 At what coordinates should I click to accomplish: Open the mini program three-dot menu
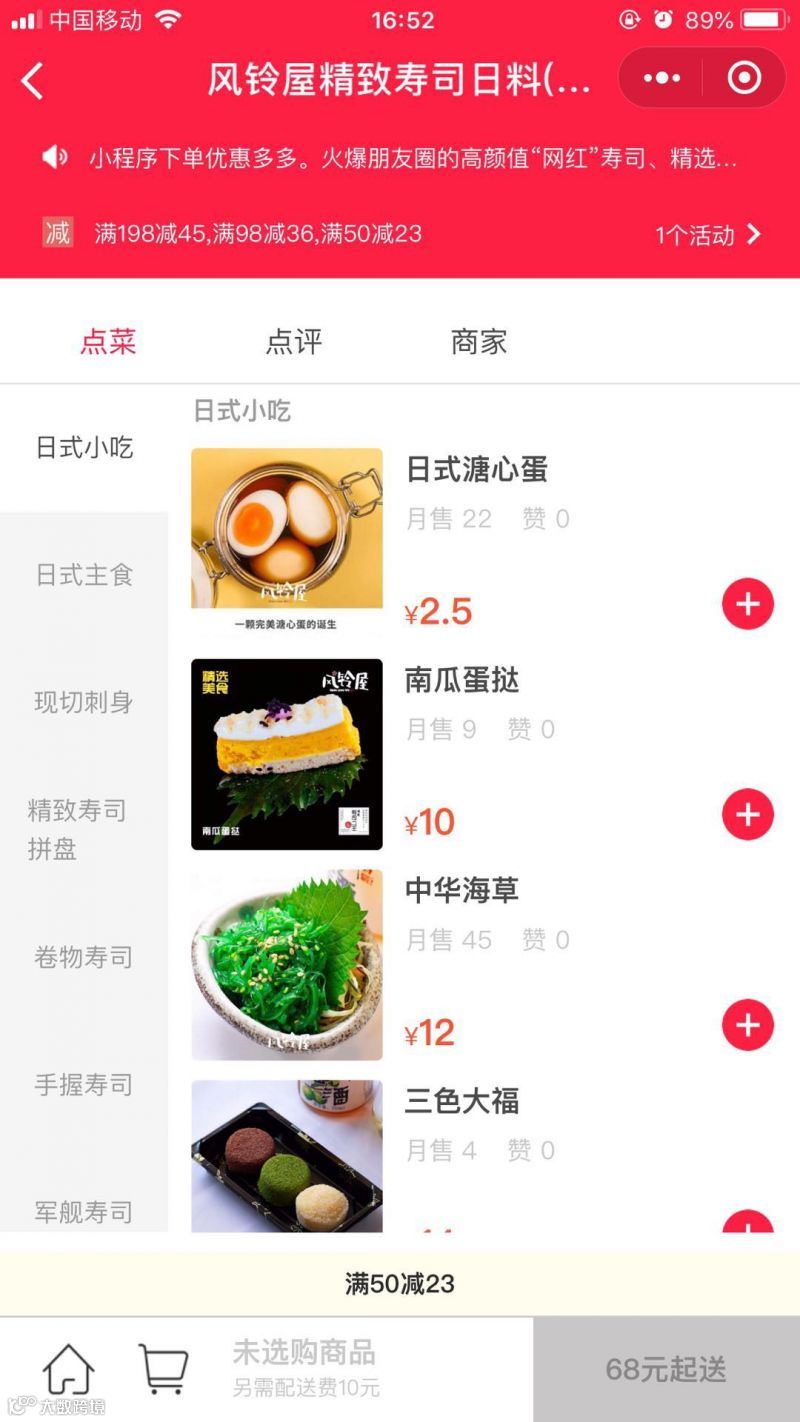[662, 78]
